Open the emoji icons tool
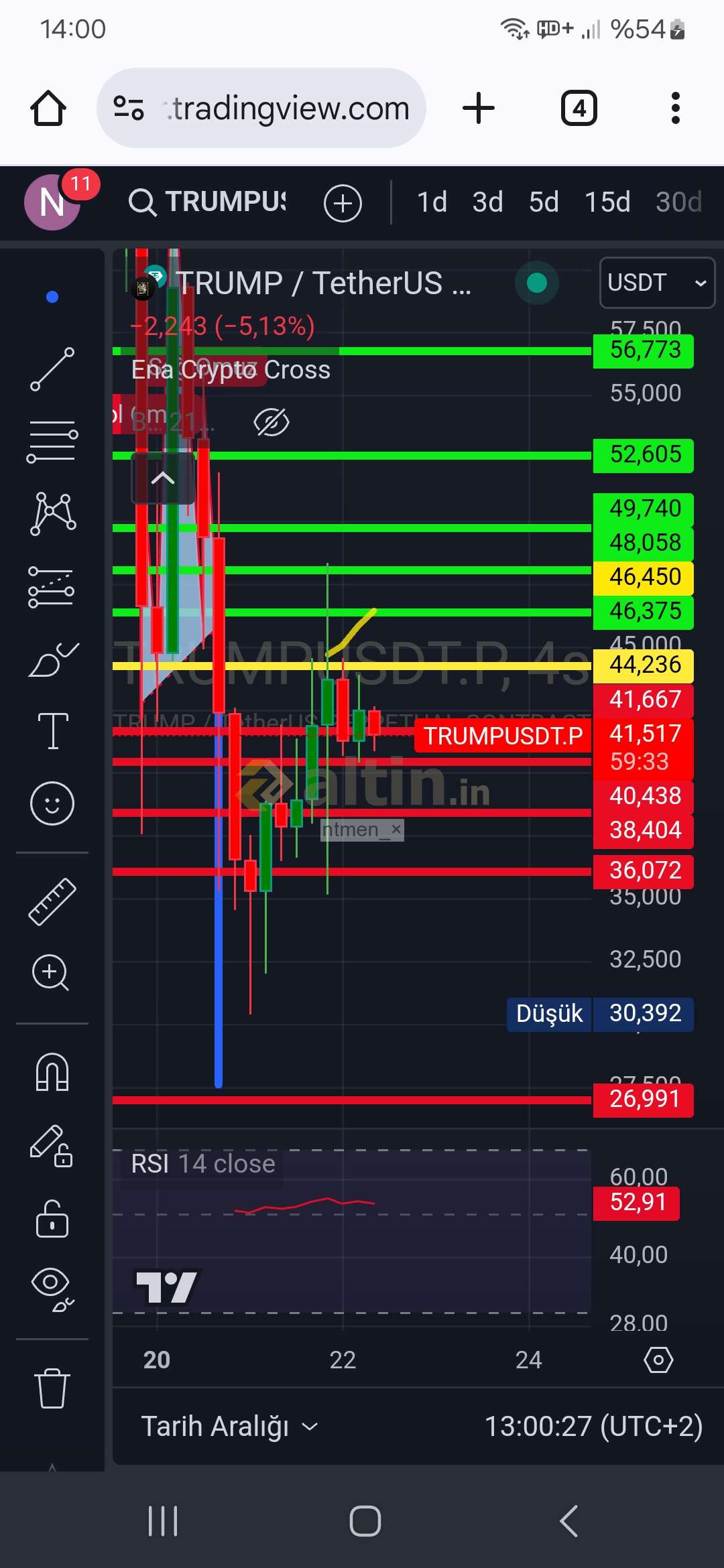 pyautogui.click(x=52, y=803)
